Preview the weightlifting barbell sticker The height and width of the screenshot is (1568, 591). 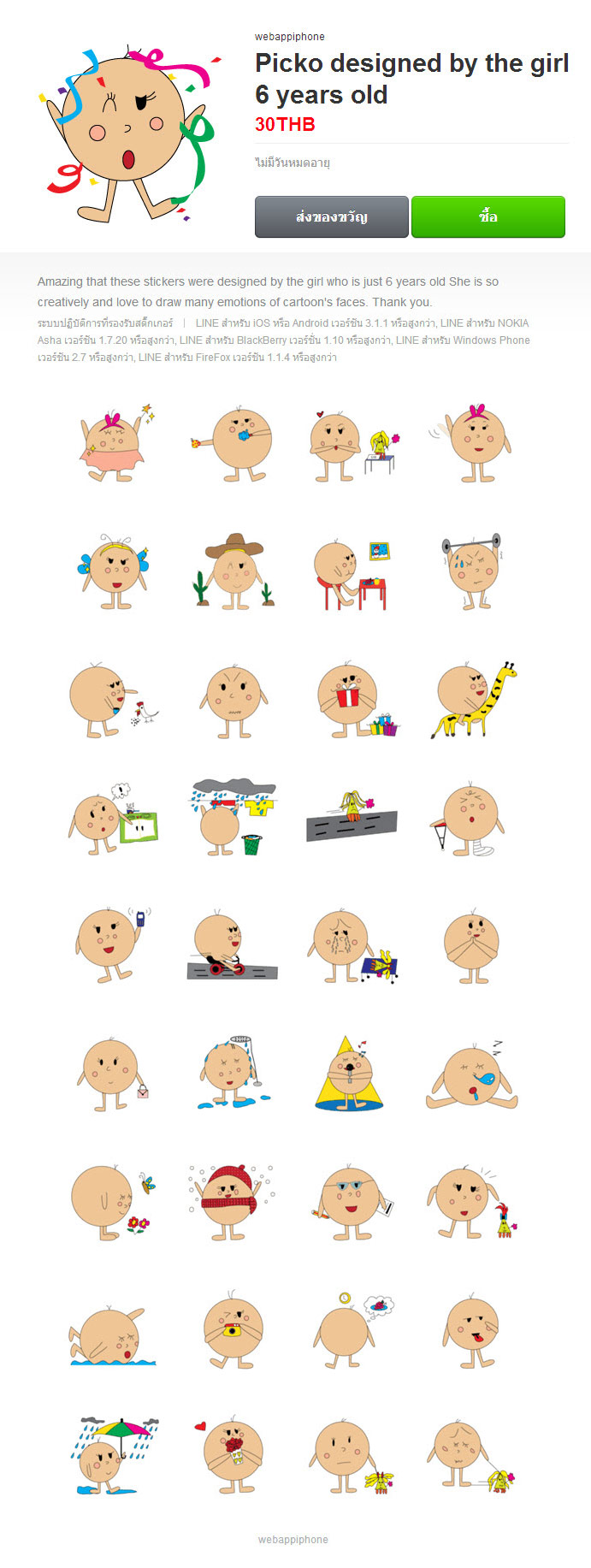[472, 571]
